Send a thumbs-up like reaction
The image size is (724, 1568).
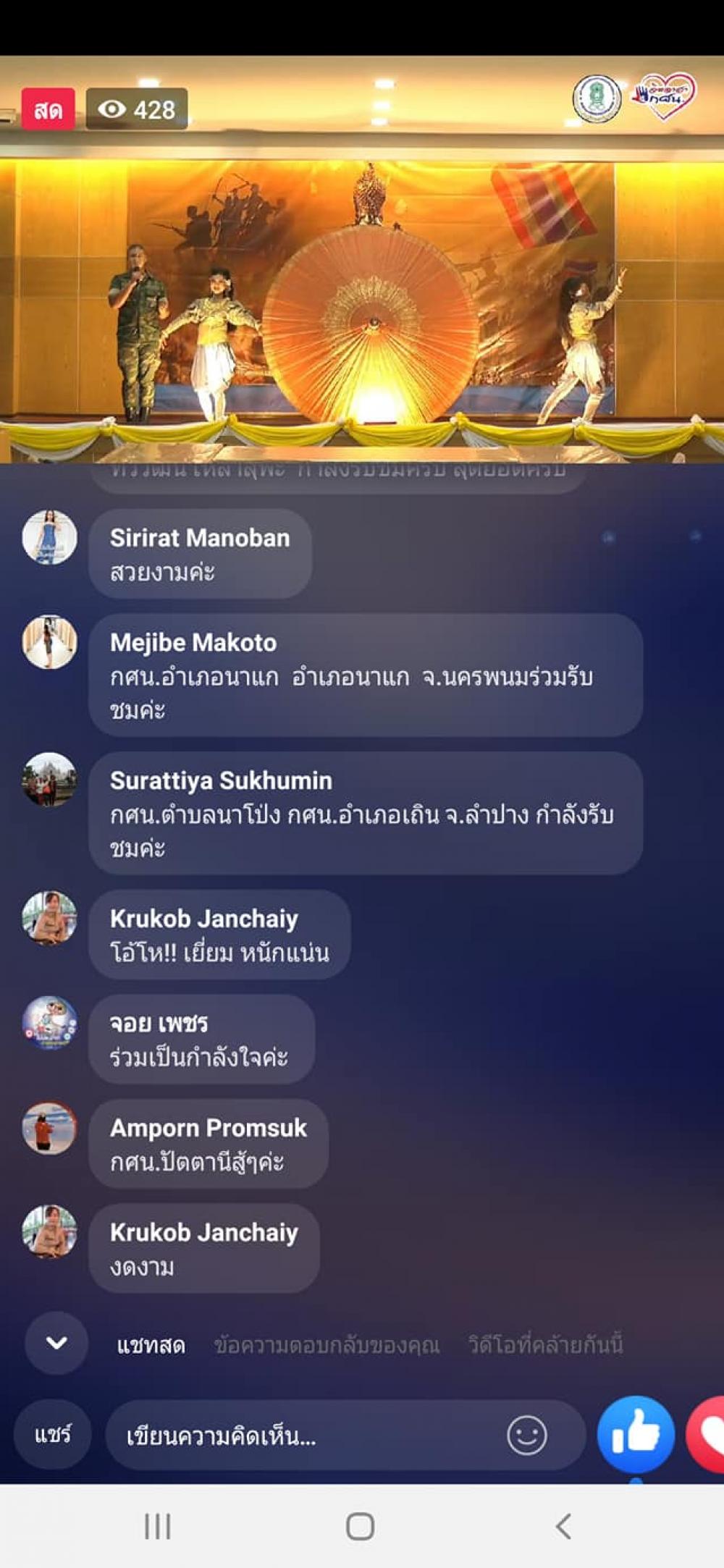[636, 1434]
